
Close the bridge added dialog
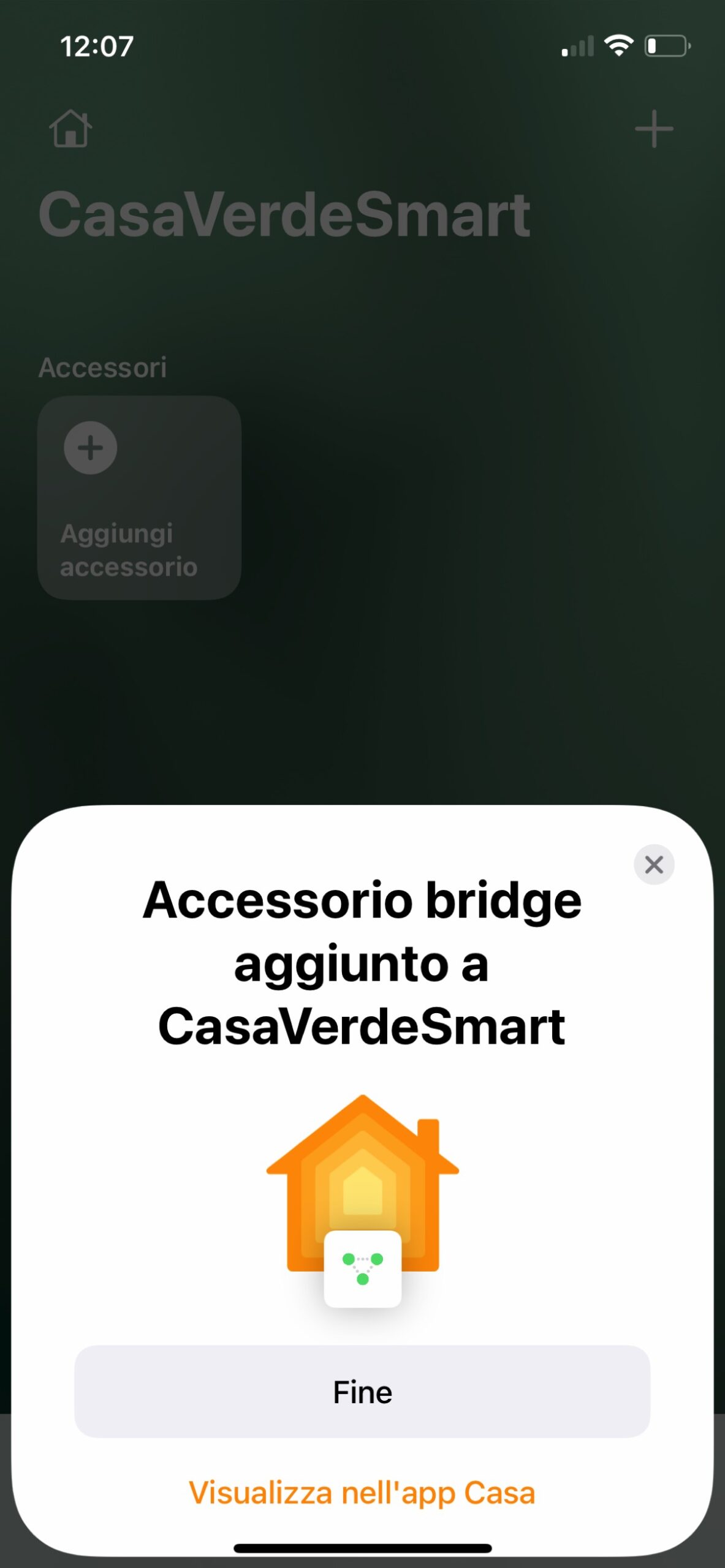tap(653, 865)
